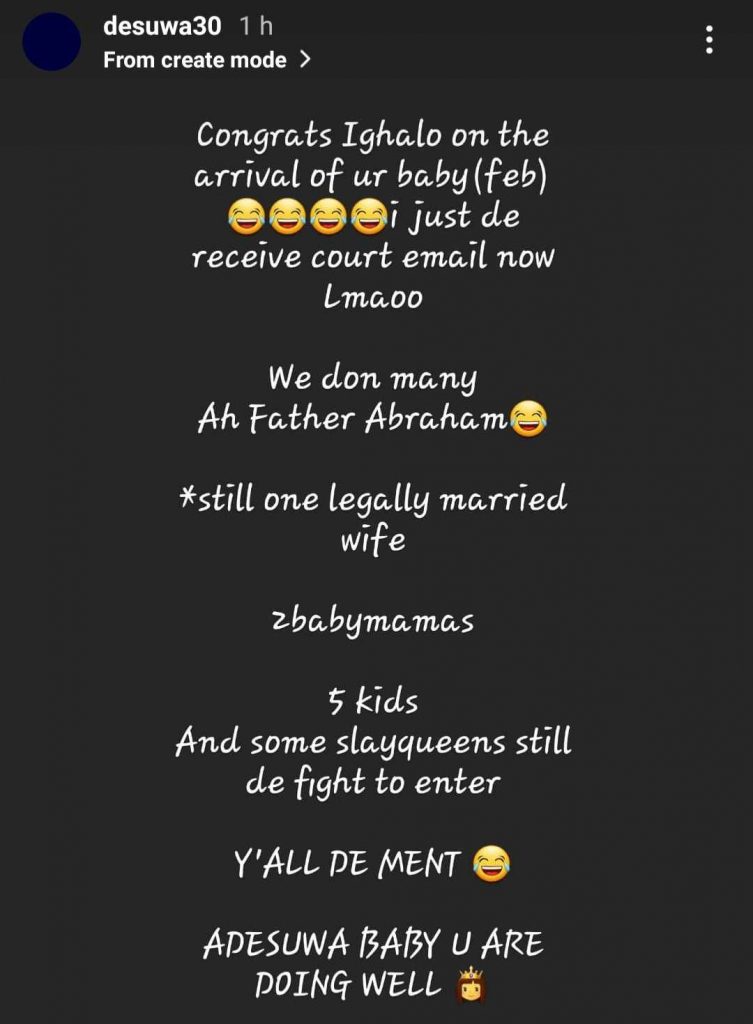Open desuwa30's profile picture
753x1024 pixels.
coord(52,42)
